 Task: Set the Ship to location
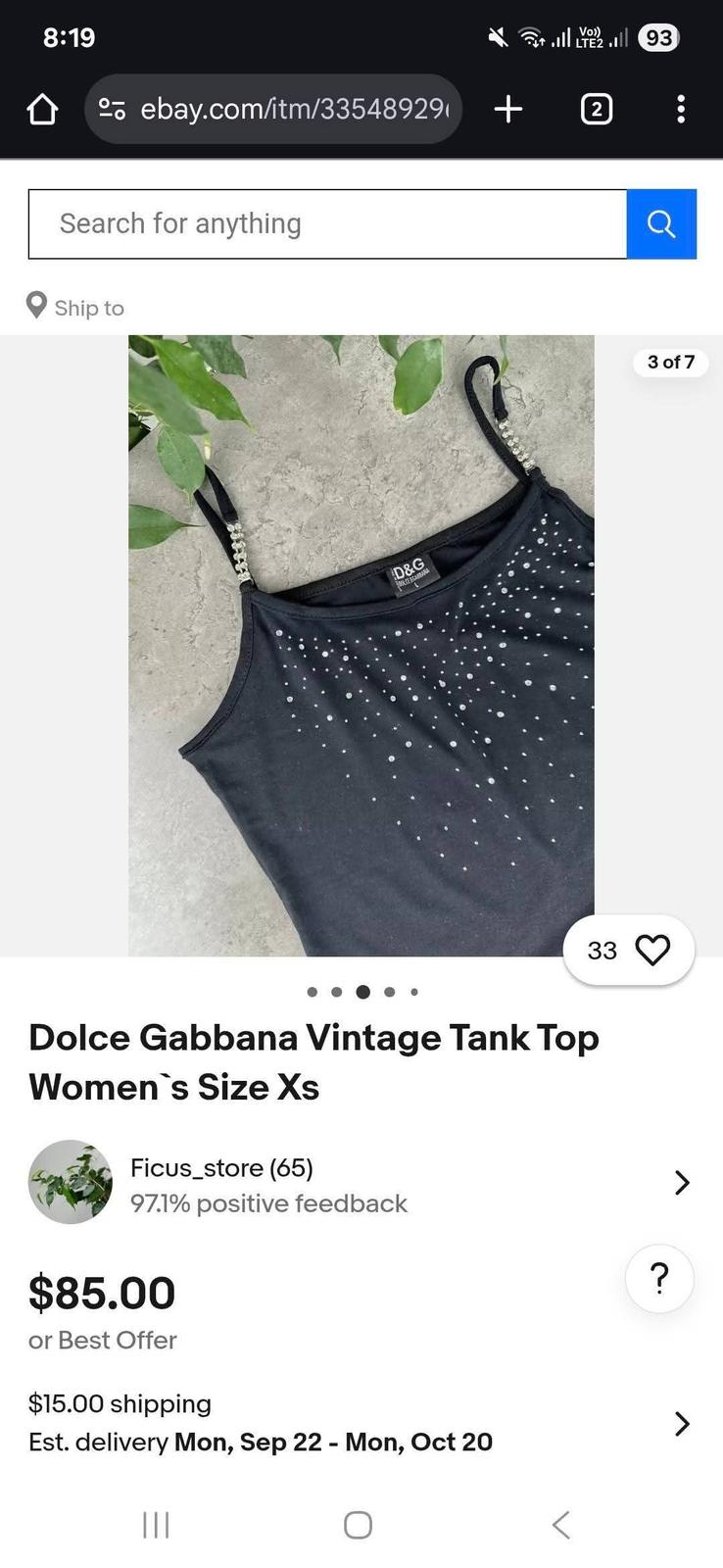click(x=76, y=307)
